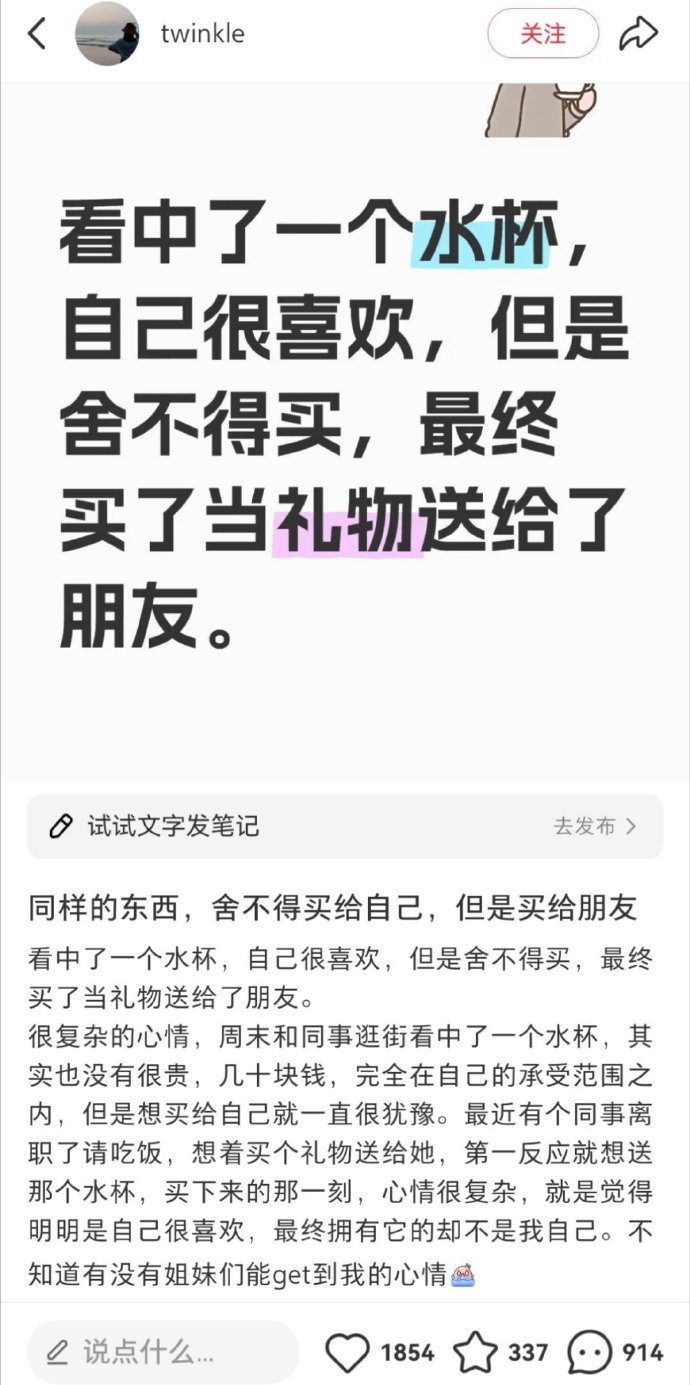This screenshot has height=1385, width=690.
Task: Open comments via the speech bubble icon
Action: 589,1353
